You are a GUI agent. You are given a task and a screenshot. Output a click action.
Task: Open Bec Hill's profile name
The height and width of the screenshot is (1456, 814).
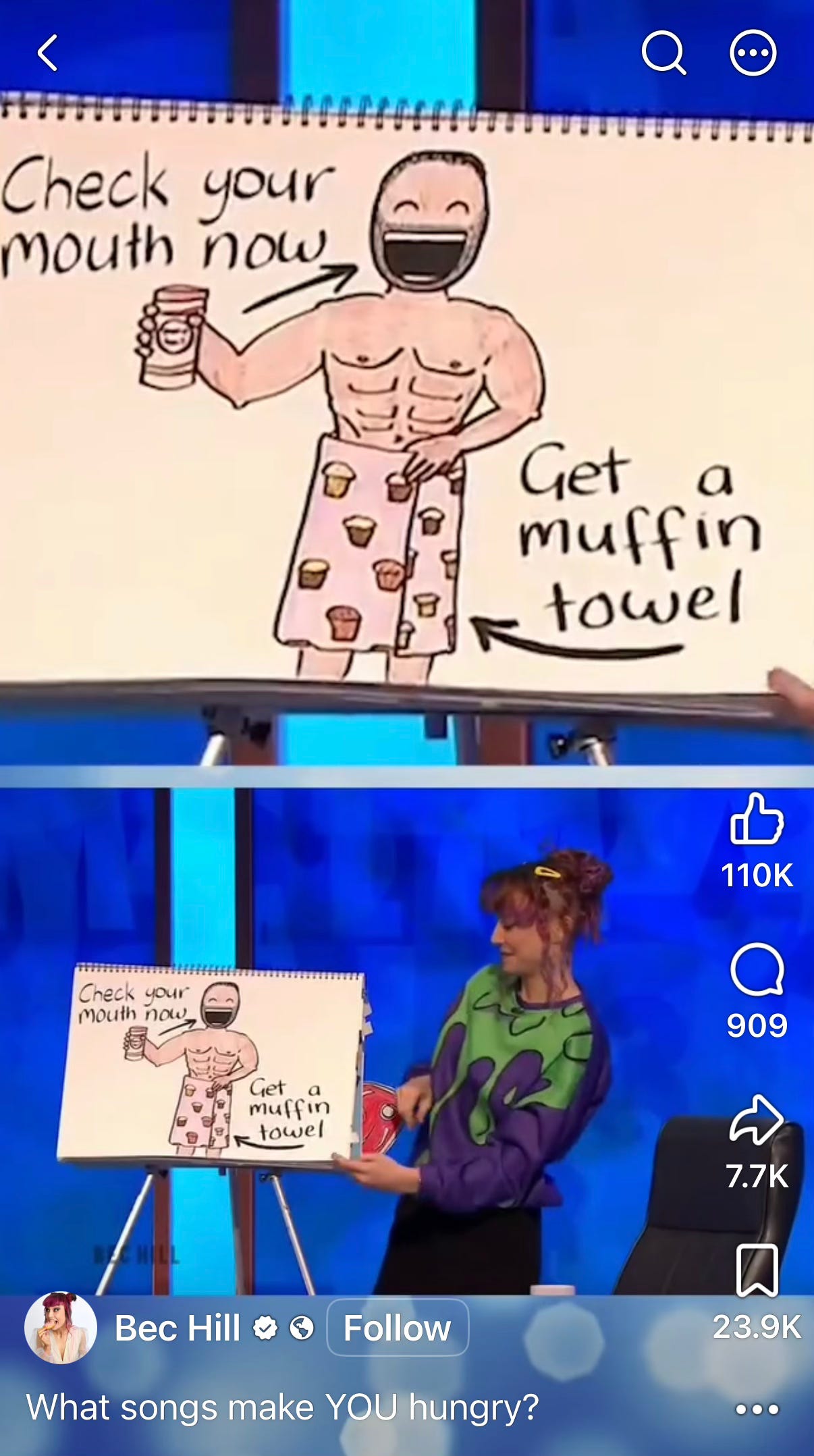[x=177, y=1328]
